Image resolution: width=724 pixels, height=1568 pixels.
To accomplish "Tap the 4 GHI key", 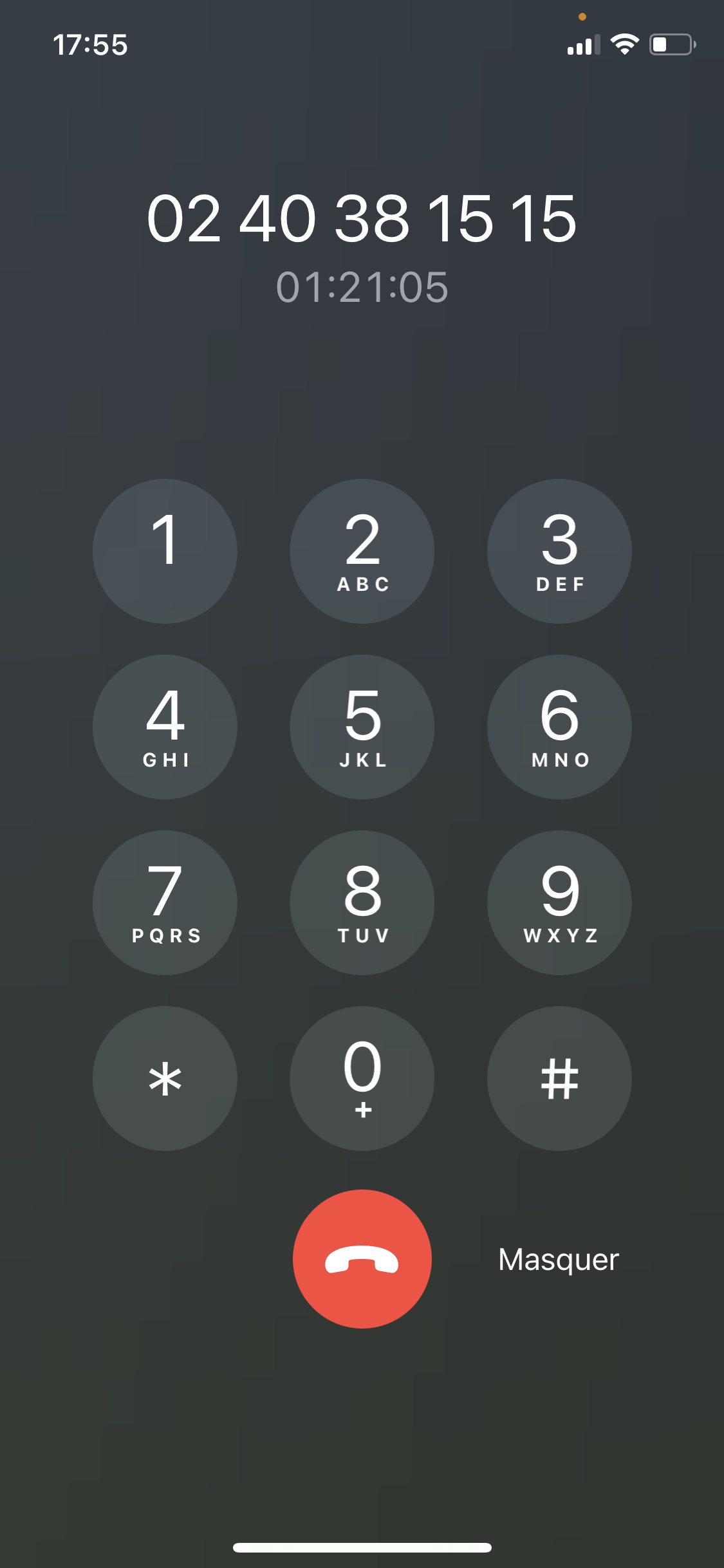I will click(x=165, y=727).
